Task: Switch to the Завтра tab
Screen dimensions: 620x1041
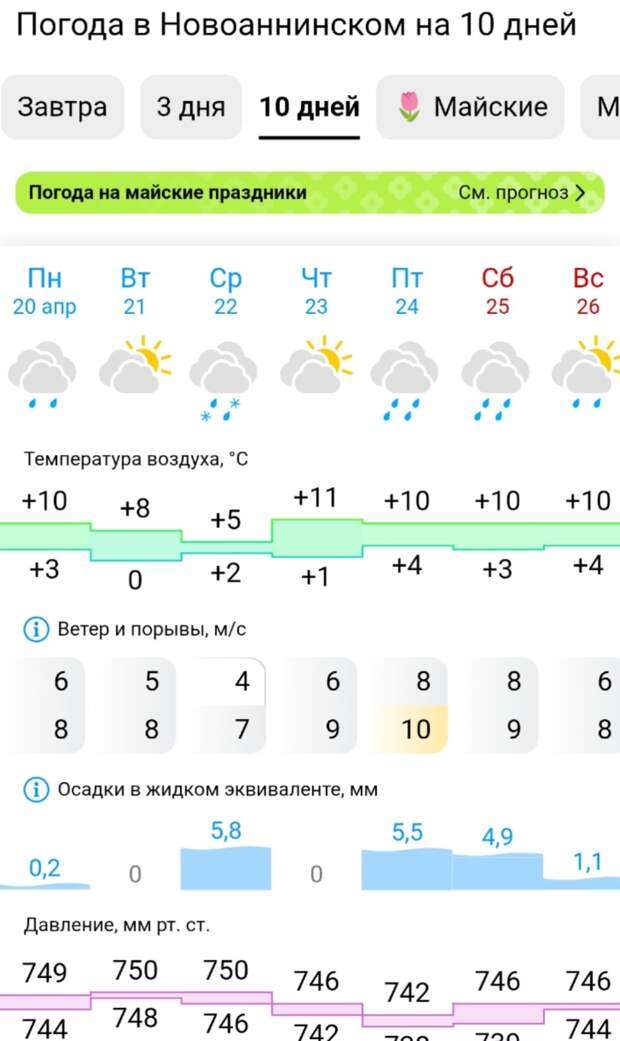Action: (x=62, y=107)
